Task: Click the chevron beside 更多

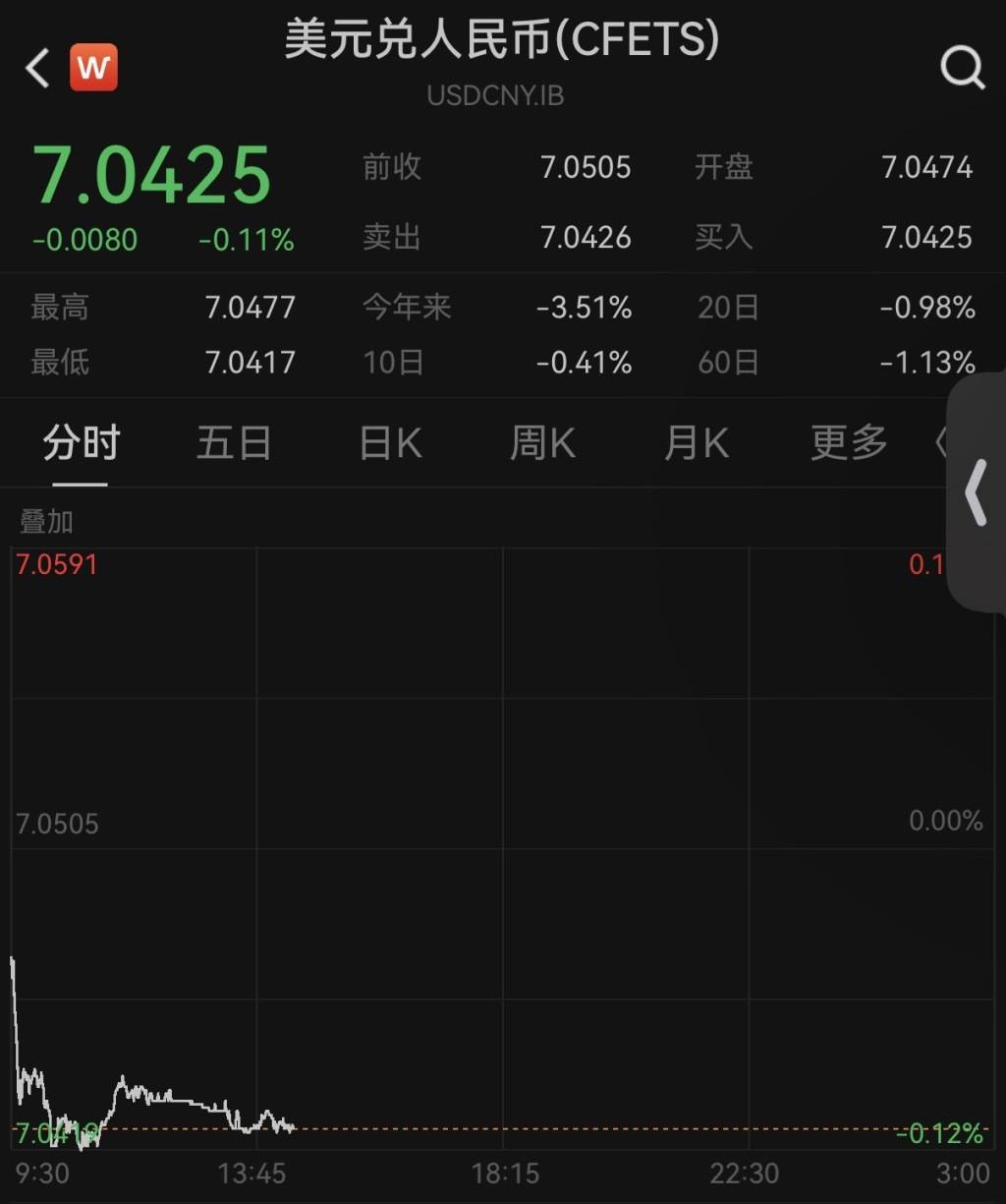Action: 941,442
